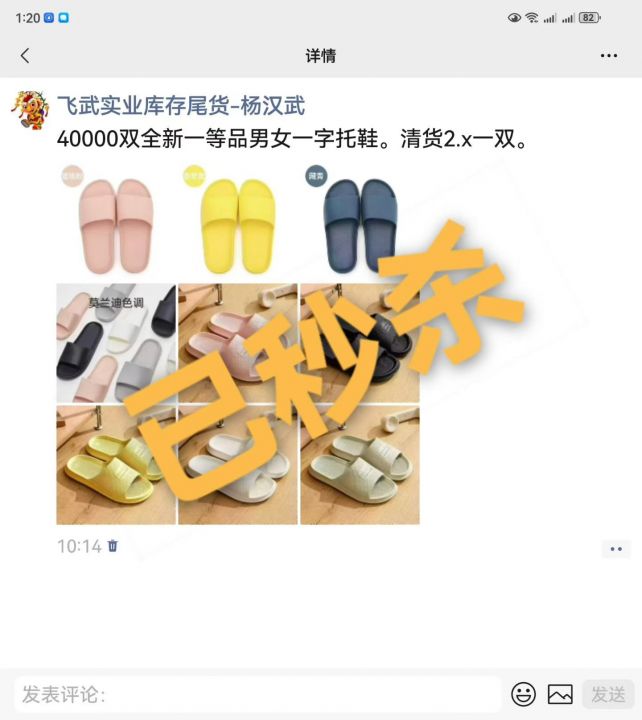Image resolution: width=642 pixels, height=720 pixels.
Task: Open the emoji picker
Action: point(523,694)
